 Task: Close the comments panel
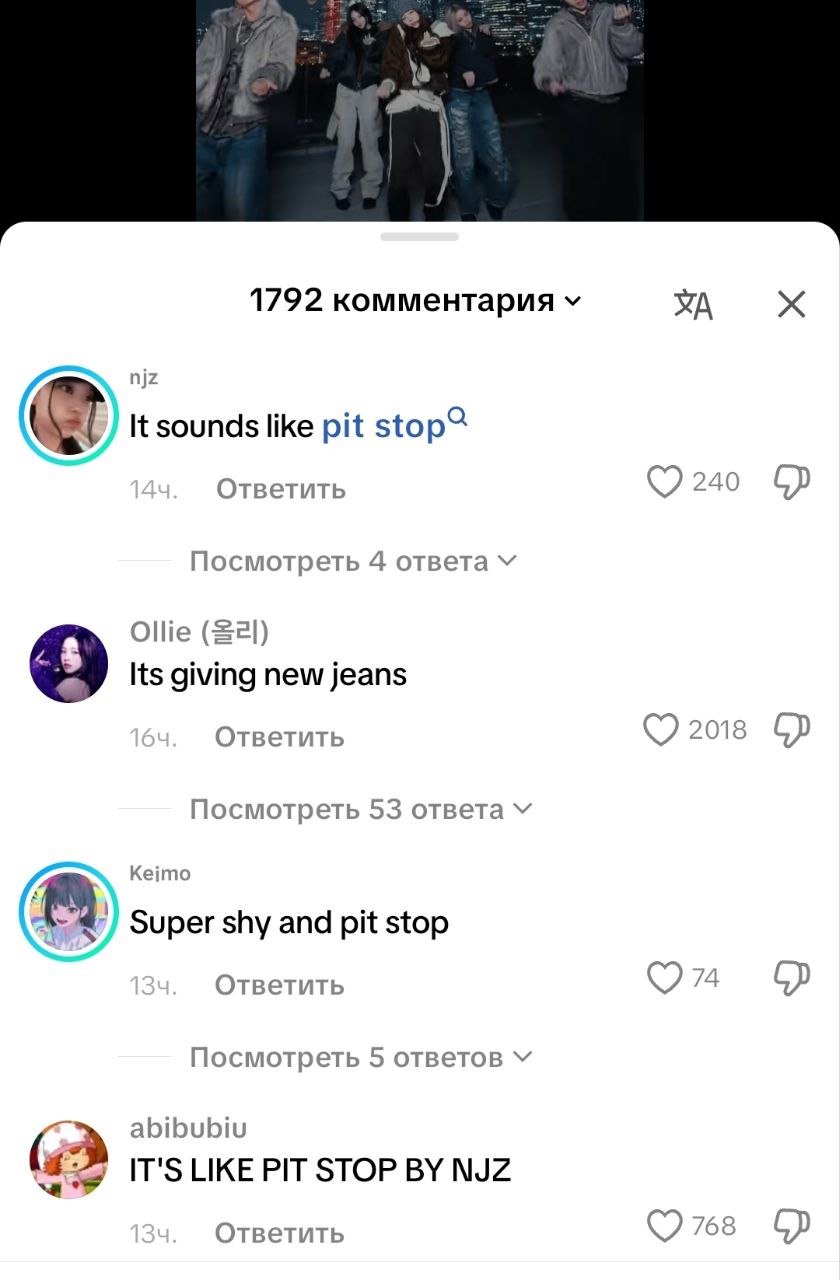791,304
